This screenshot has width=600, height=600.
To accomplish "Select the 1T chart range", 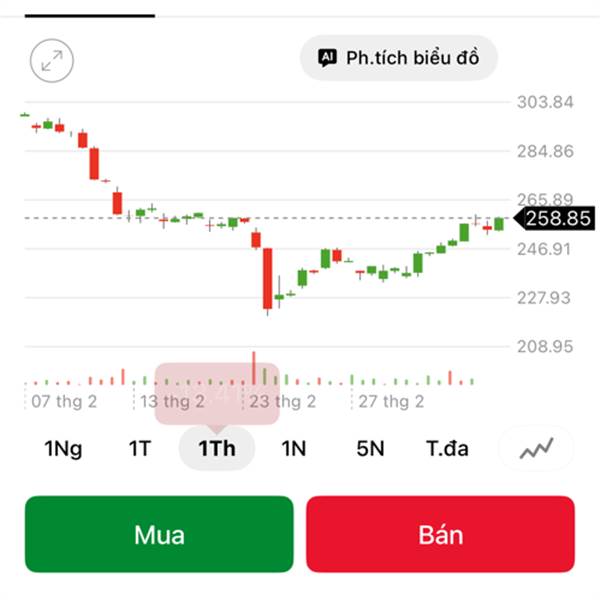I will point(140,448).
